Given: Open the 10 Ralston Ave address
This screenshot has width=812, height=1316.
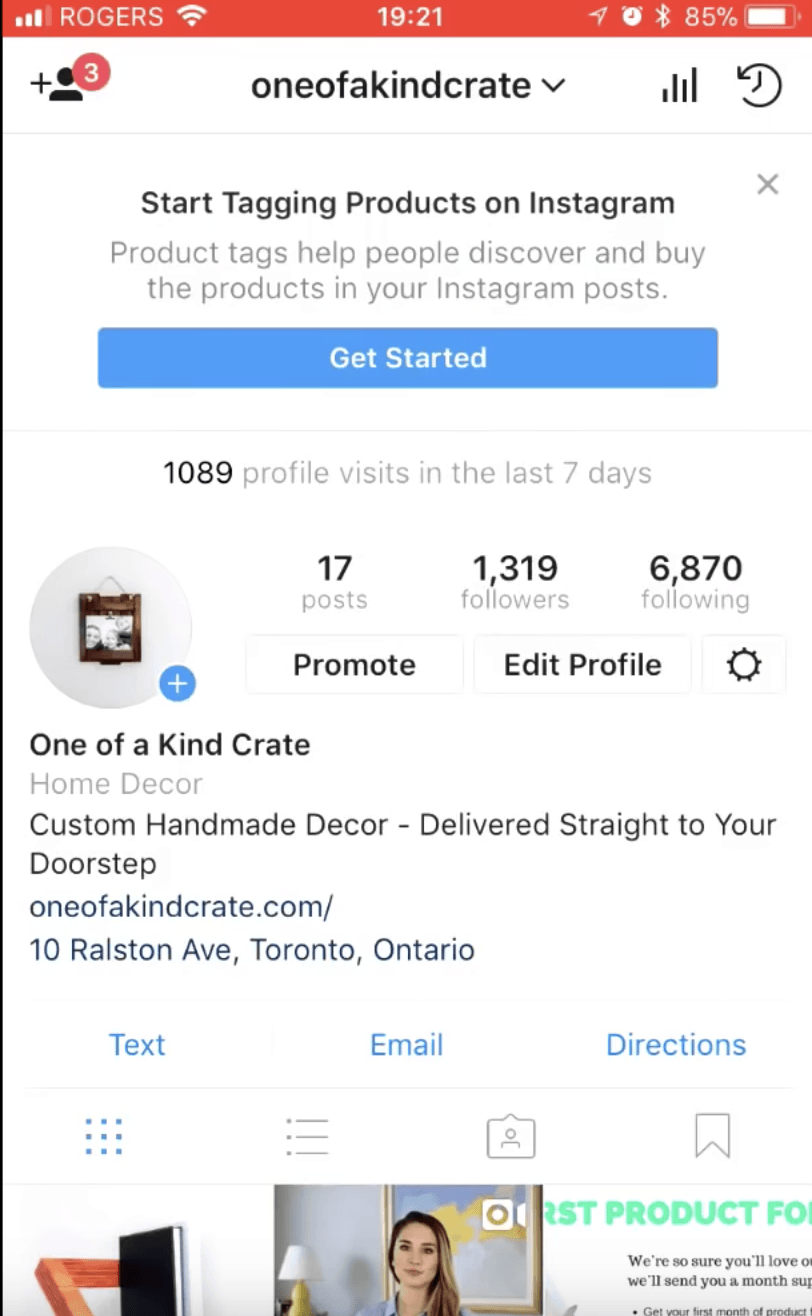Looking at the screenshot, I should 252,949.
